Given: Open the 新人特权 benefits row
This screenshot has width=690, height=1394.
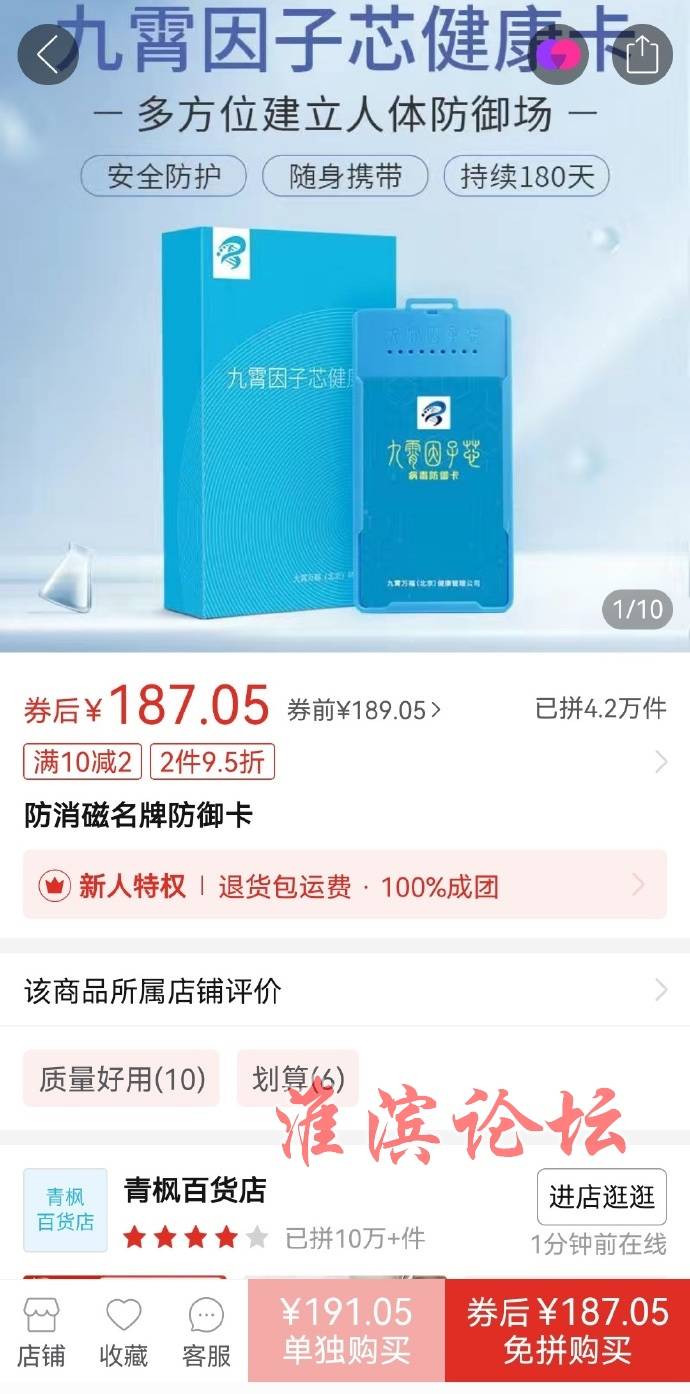Looking at the screenshot, I should click(x=345, y=885).
